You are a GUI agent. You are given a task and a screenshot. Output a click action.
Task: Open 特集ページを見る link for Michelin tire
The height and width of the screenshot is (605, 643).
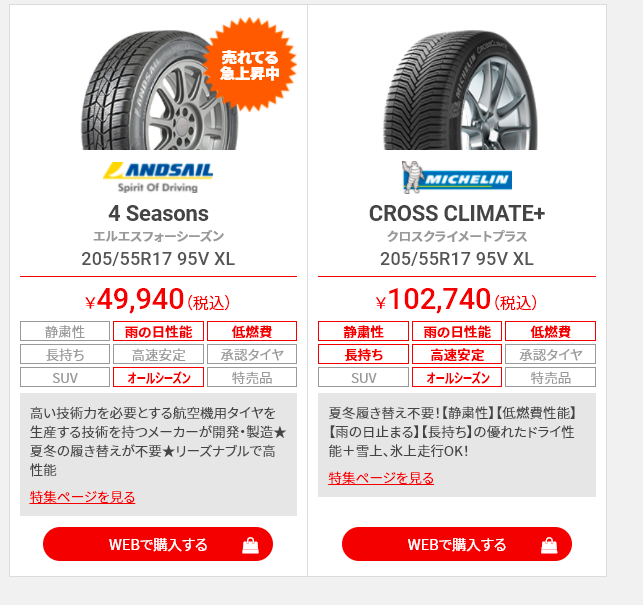coord(381,478)
